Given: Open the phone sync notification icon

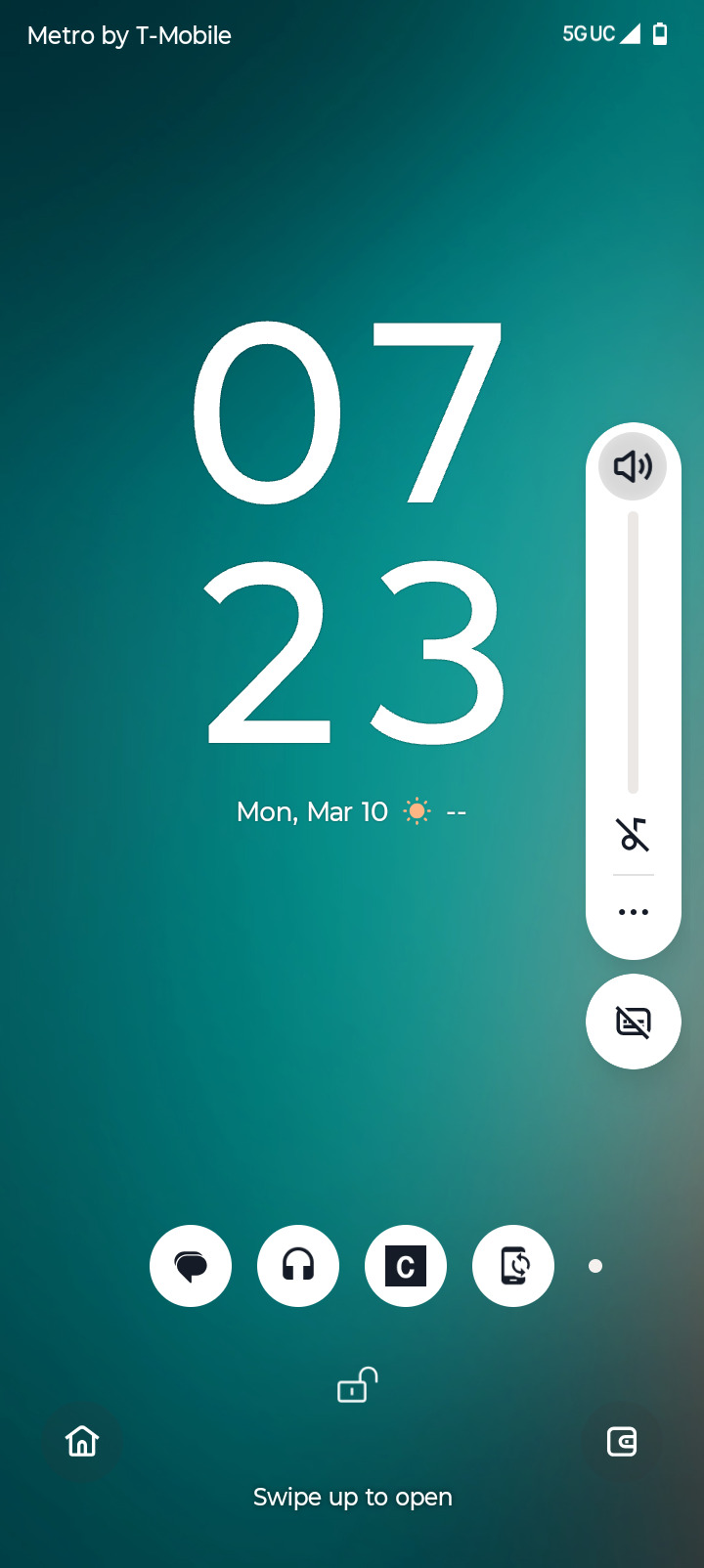Looking at the screenshot, I should point(513,1266).
